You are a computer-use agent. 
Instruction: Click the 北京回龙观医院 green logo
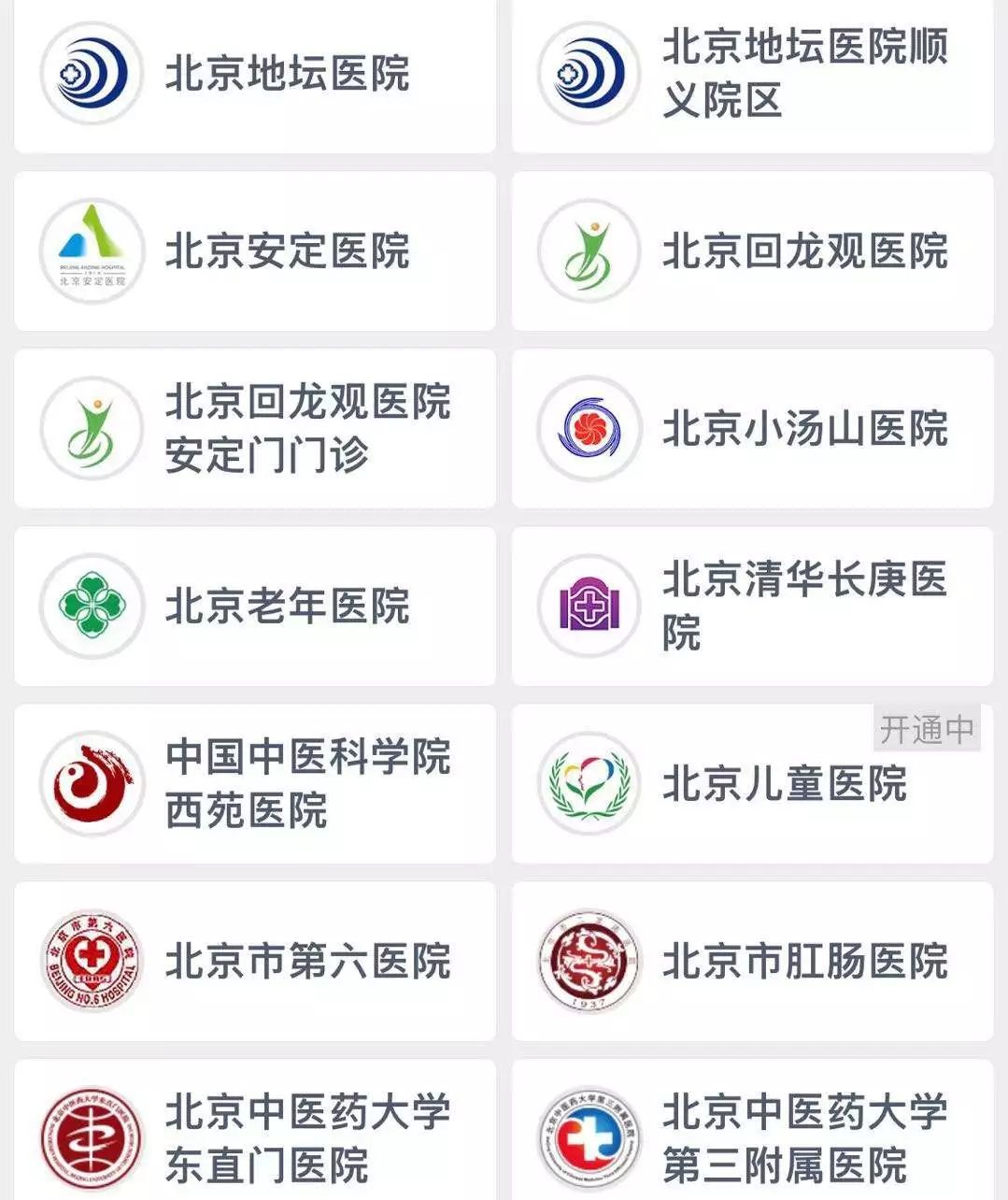click(590, 248)
